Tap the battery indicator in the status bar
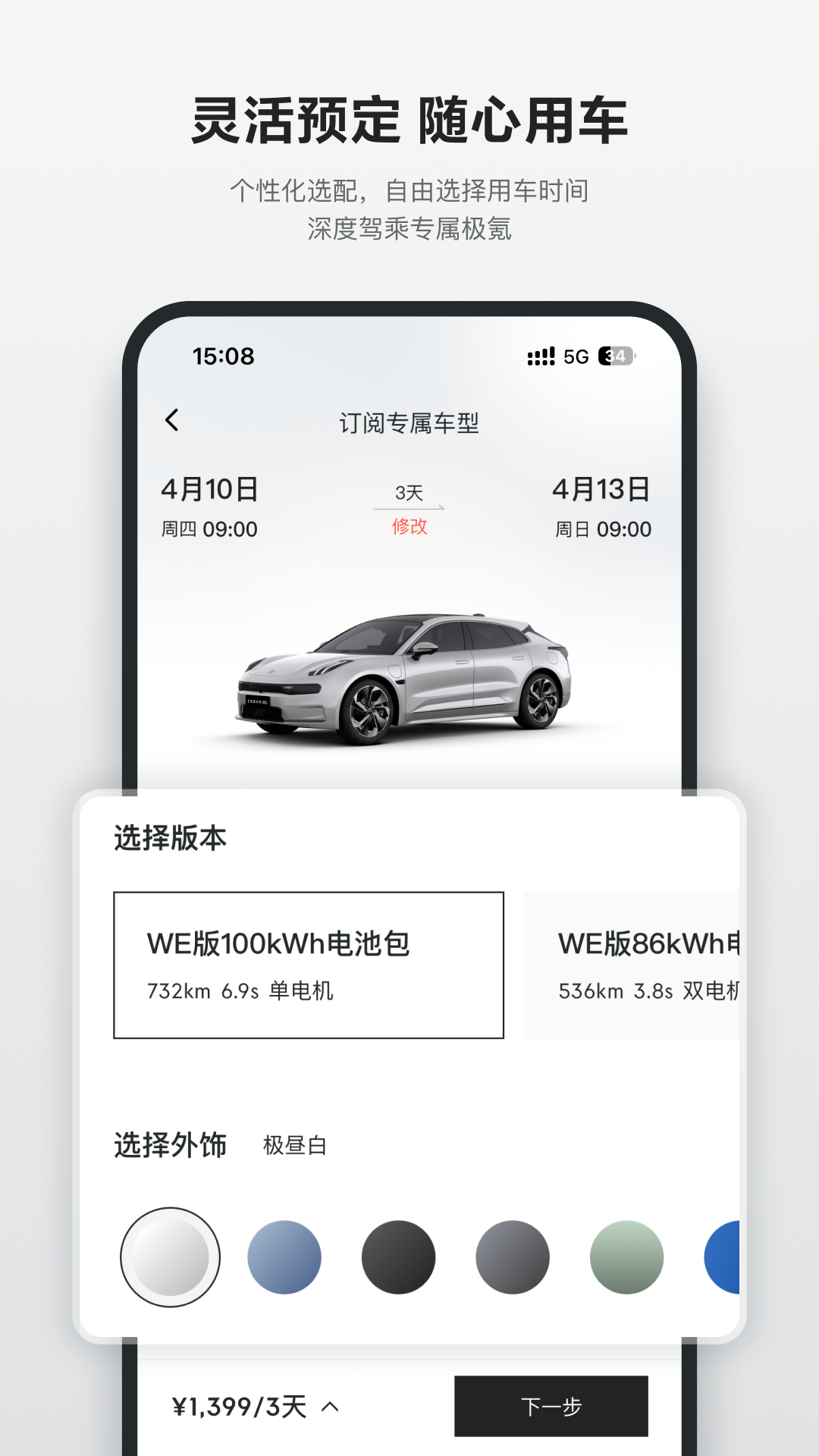 coord(616,356)
